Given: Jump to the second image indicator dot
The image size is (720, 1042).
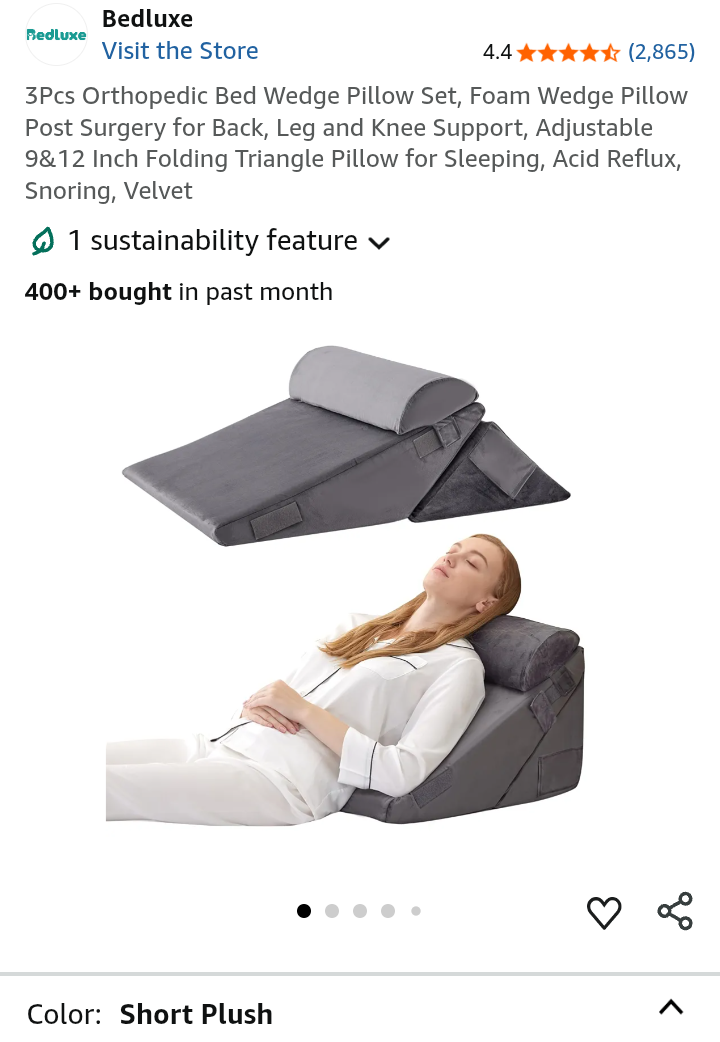Looking at the screenshot, I should tap(332, 911).
